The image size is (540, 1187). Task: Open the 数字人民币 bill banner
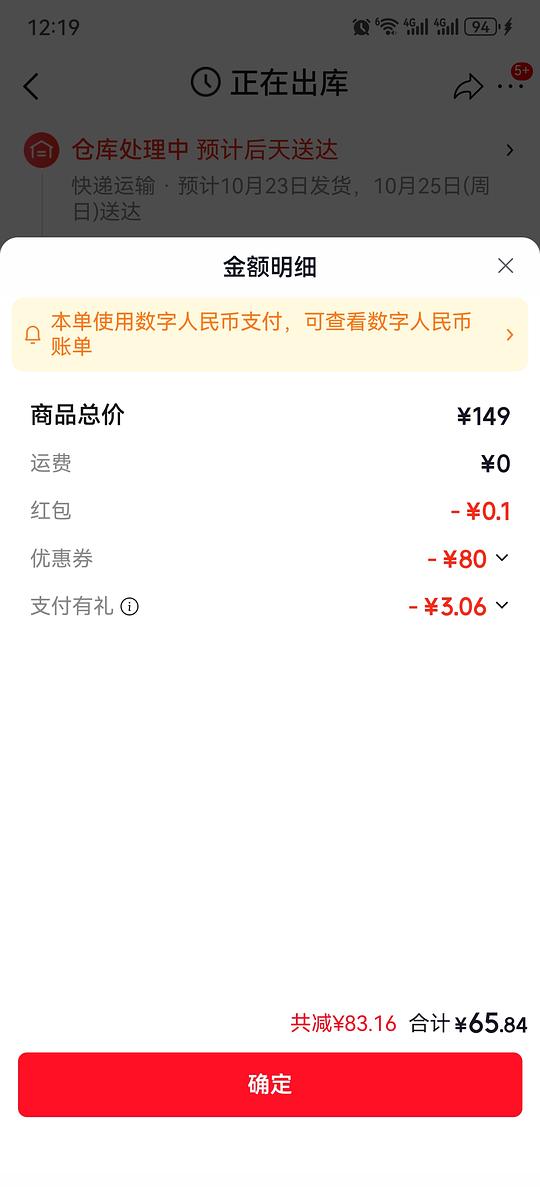pyautogui.click(x=270, y=335)
